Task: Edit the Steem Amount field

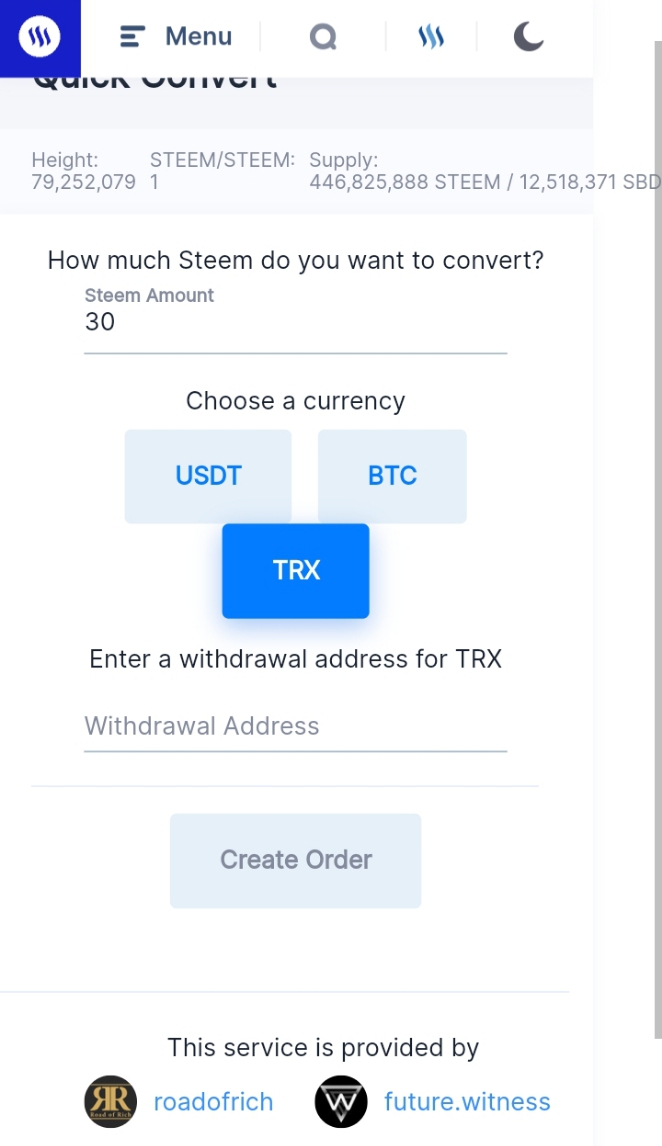Action: tap(295, 323)
